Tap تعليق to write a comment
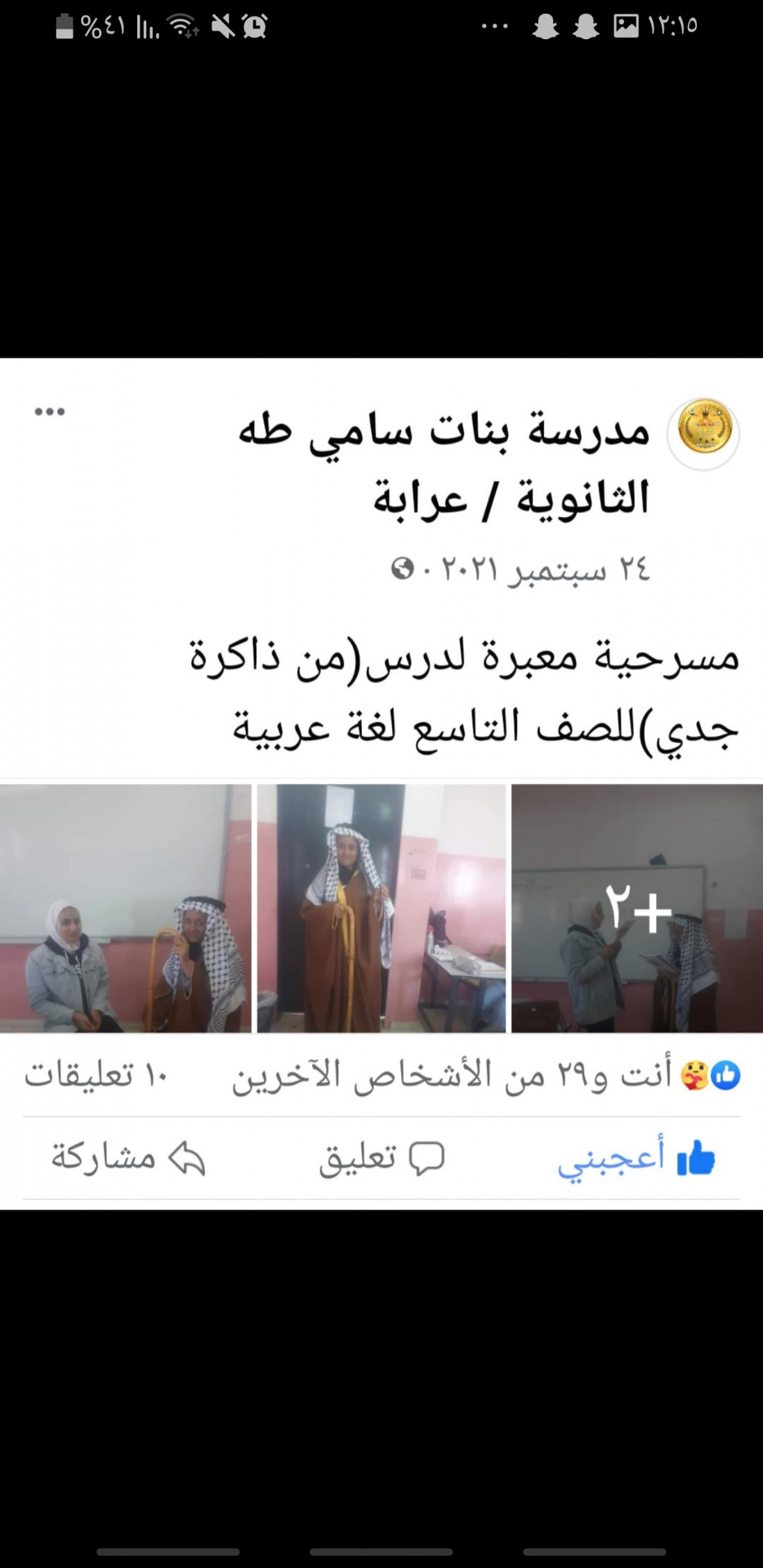The image size is (763, 1568). (x=381, y=1157)
